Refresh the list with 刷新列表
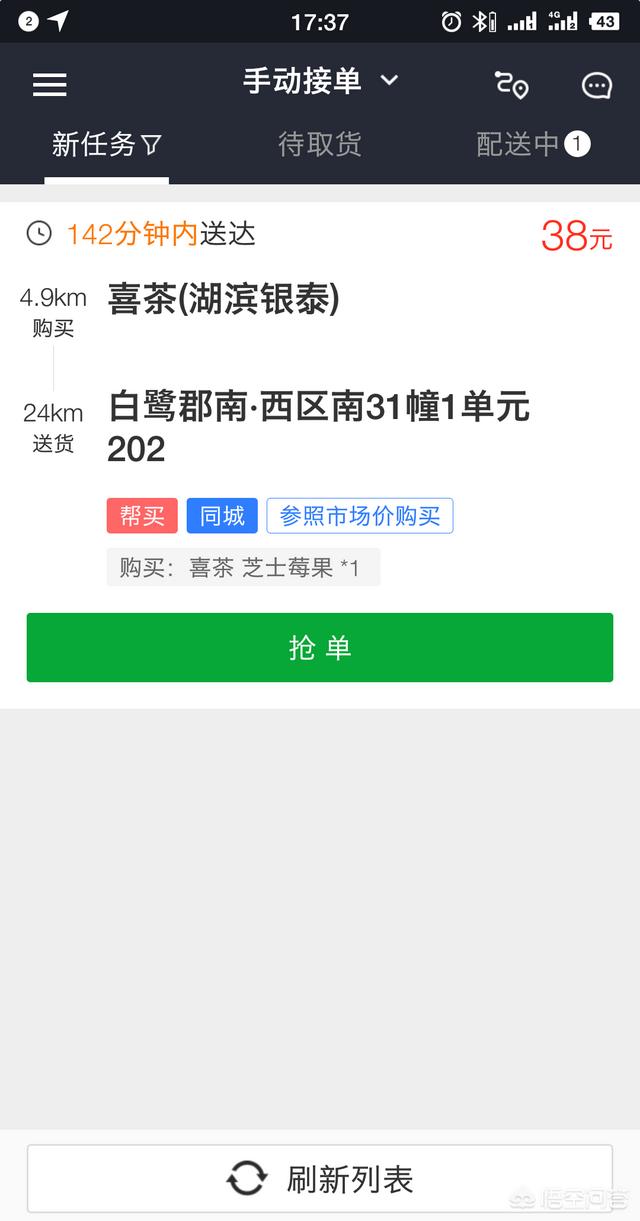640x1221 pixels. point(320,1179)
